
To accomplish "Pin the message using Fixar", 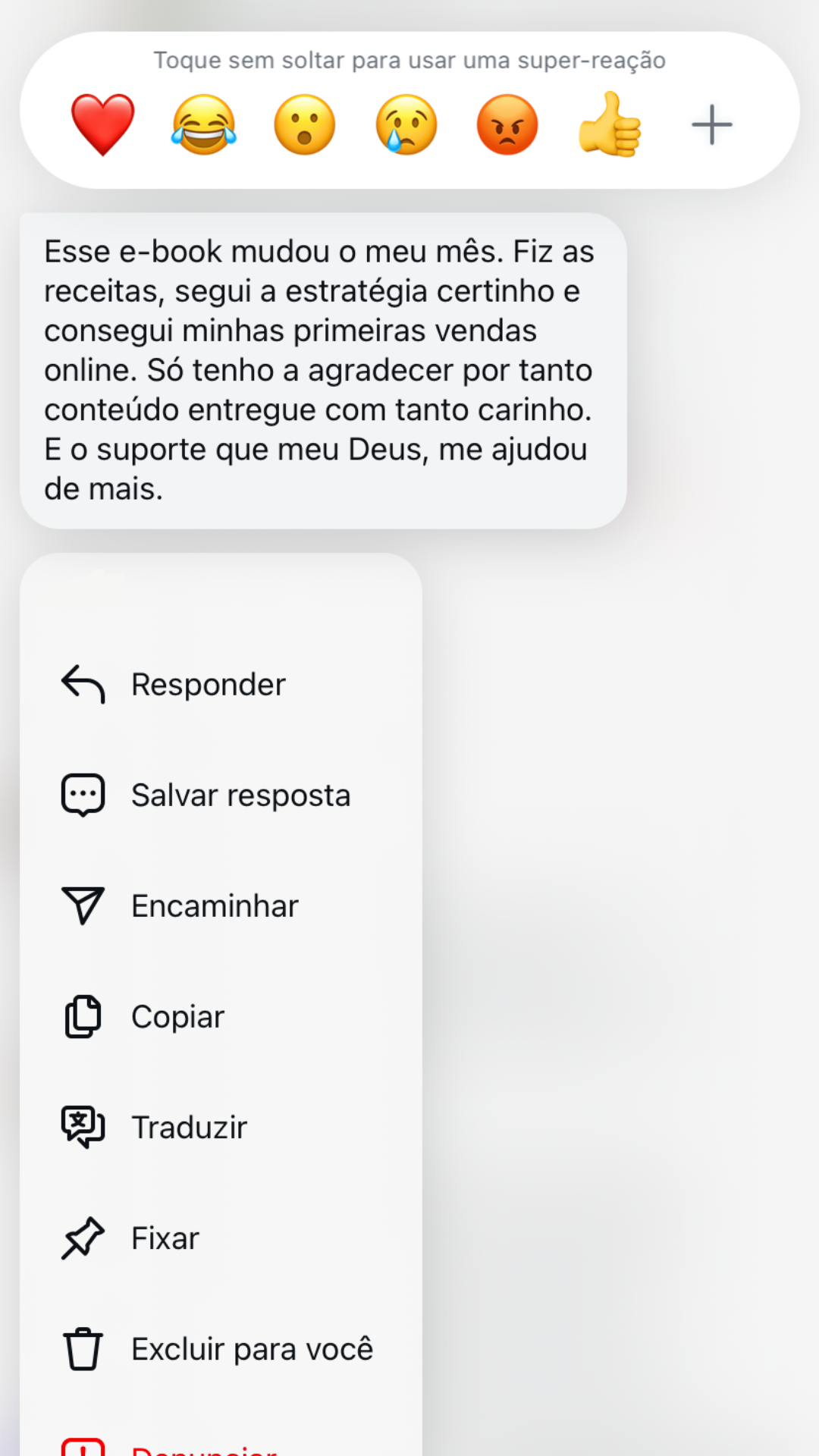I will (x=165, y=1238).
